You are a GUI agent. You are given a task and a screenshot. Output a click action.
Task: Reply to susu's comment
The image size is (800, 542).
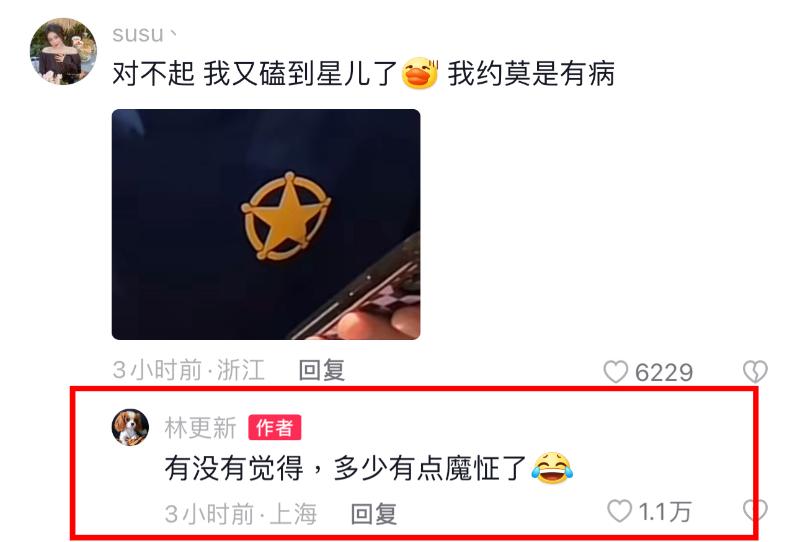coord(321,371)
